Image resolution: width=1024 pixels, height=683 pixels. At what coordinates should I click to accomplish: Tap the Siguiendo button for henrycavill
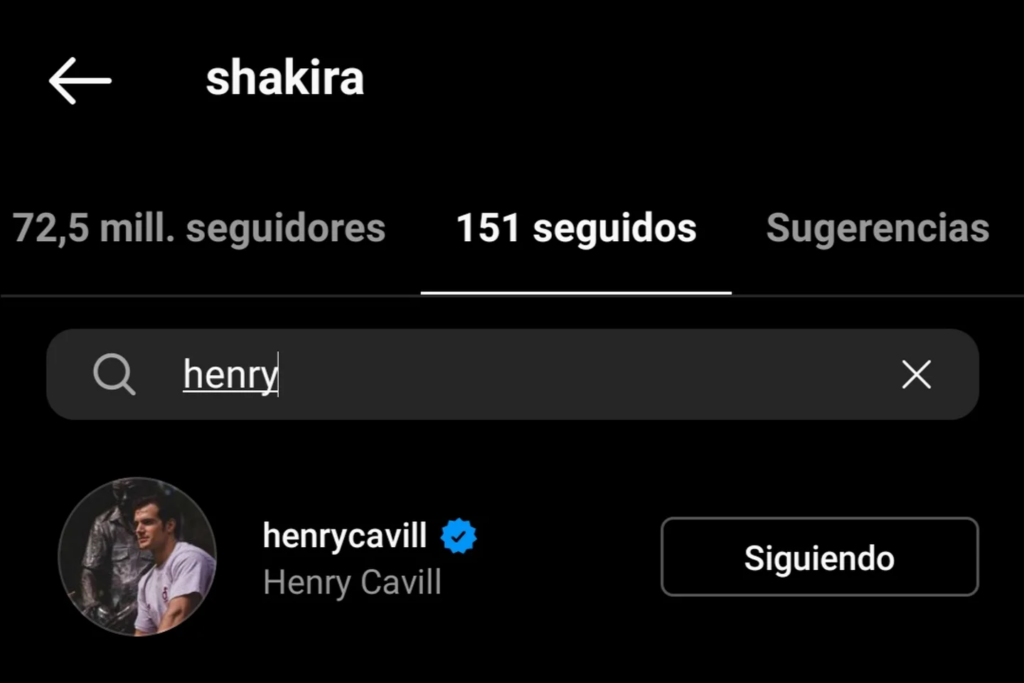[819, 557]
